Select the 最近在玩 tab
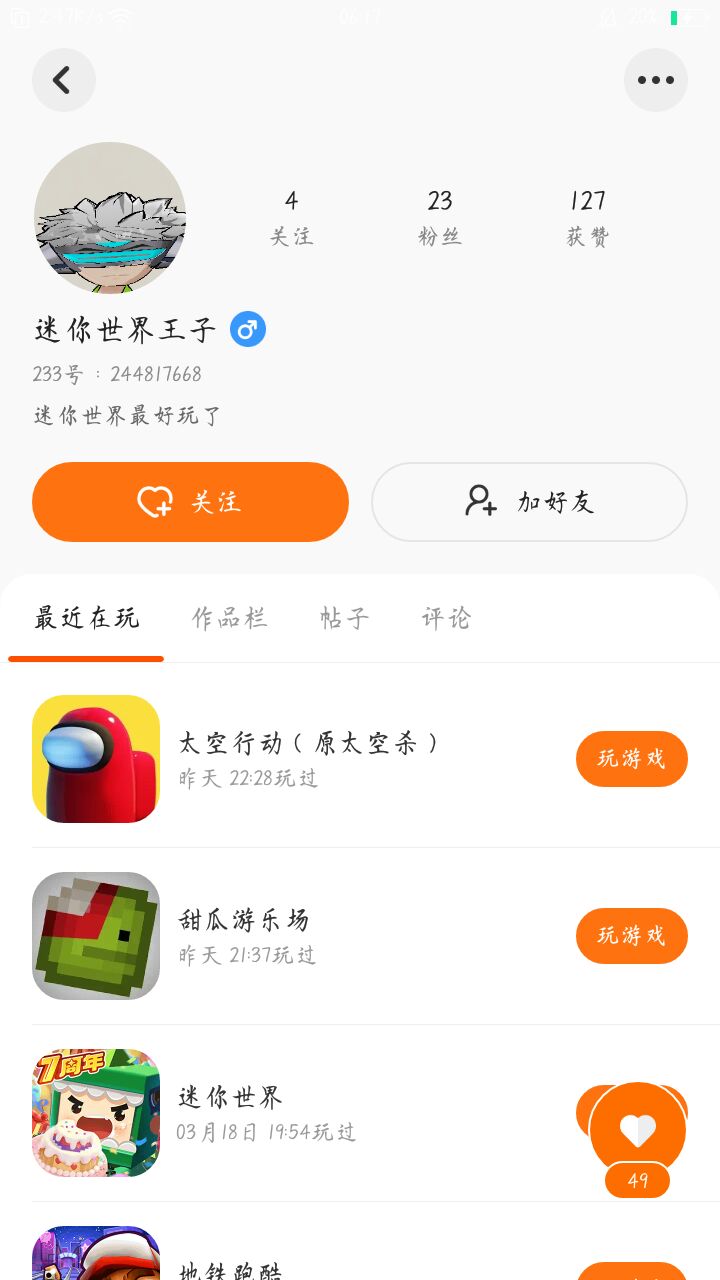720x1280 pixels. tap(86, 618)
